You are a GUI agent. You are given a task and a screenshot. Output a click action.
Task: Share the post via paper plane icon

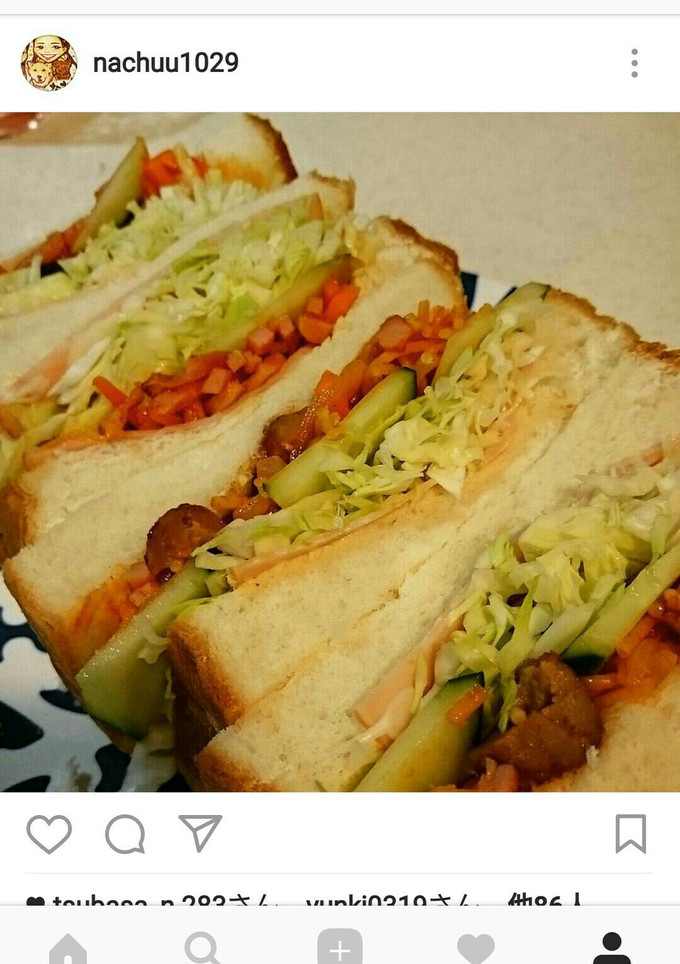tap(200, 833)
